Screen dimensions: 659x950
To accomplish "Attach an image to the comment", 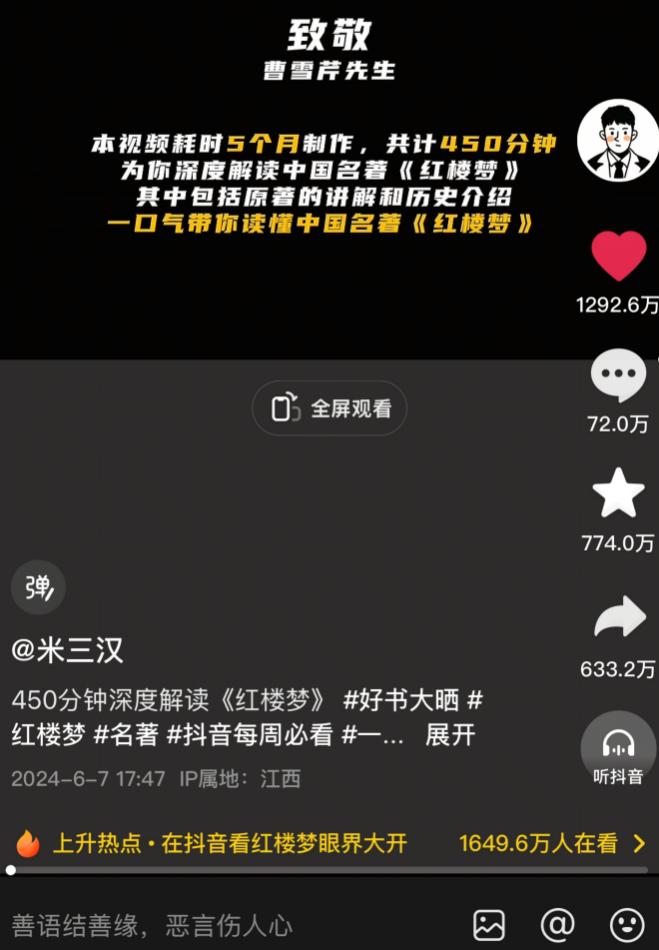I will (489, 924).
